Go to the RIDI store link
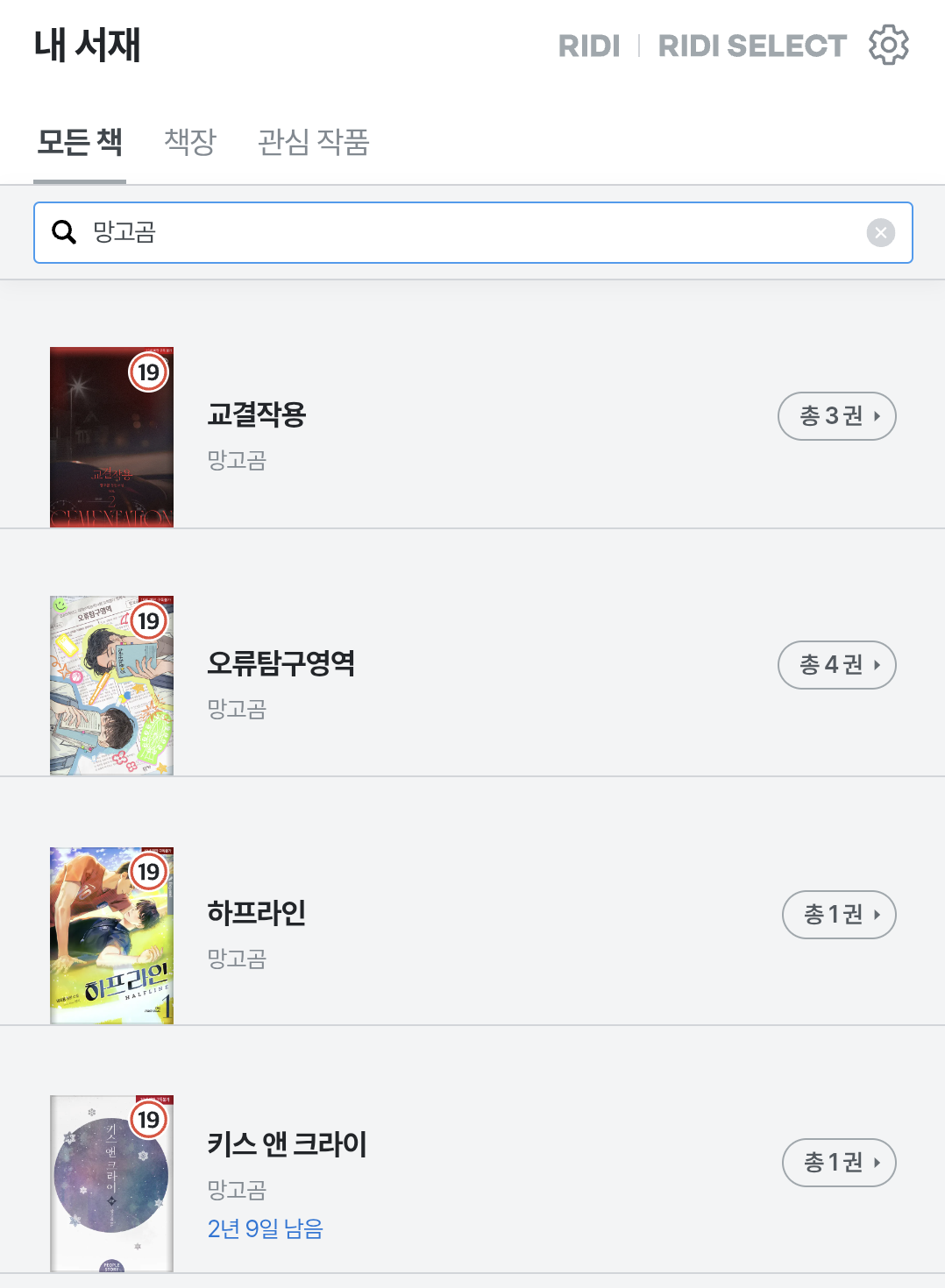Viewport: 945px width, 1288px height. click(588, 46)
